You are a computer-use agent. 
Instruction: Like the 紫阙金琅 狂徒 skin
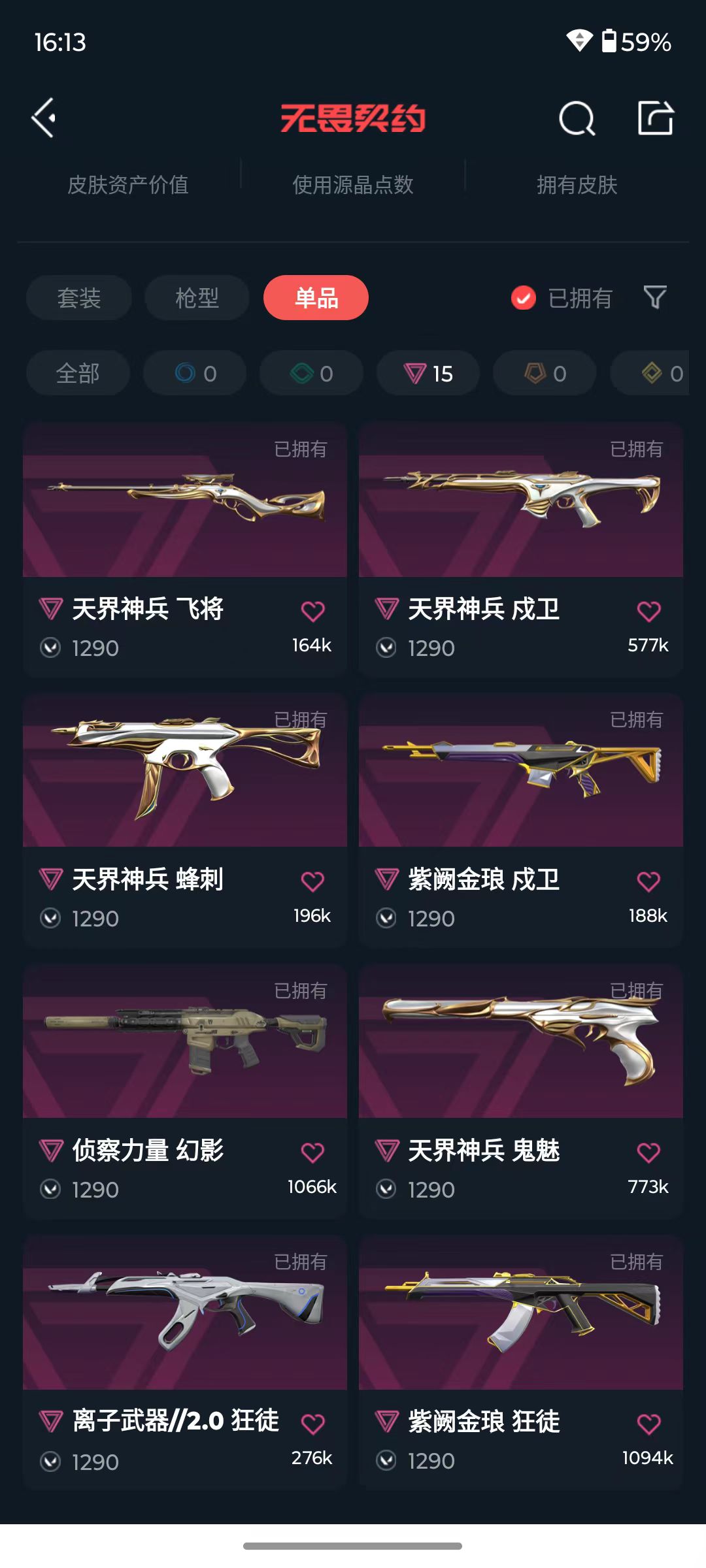click(x=648, y=1424)
